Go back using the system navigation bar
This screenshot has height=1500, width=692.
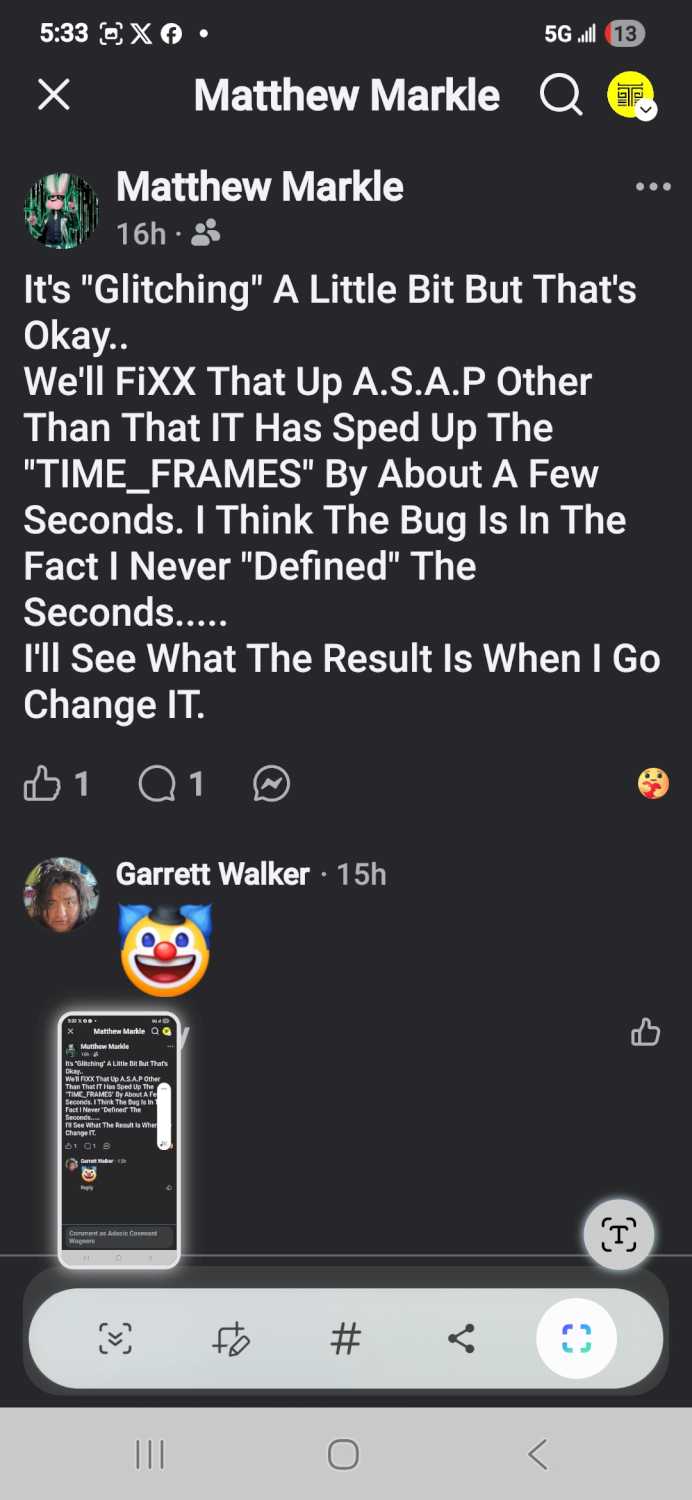pos(537,1454)
